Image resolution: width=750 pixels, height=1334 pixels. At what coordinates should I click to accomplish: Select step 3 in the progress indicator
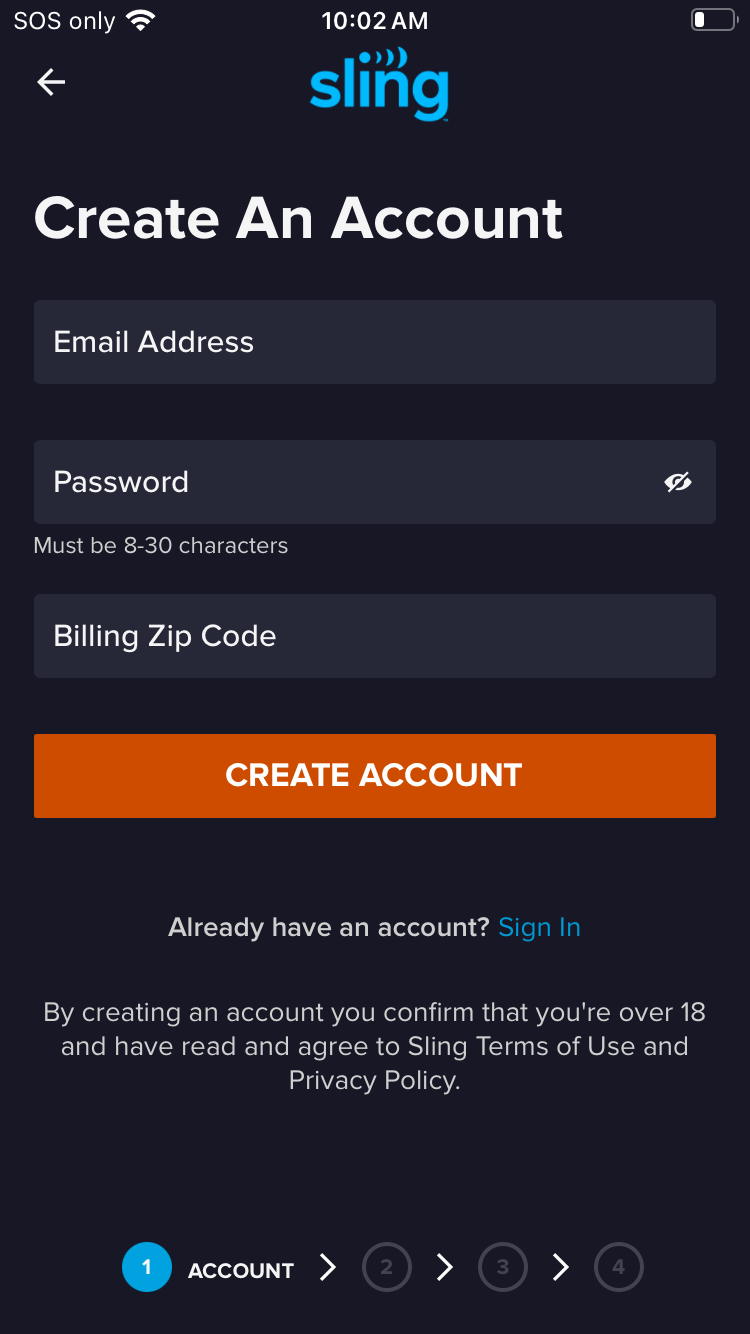click(503, 1267)
